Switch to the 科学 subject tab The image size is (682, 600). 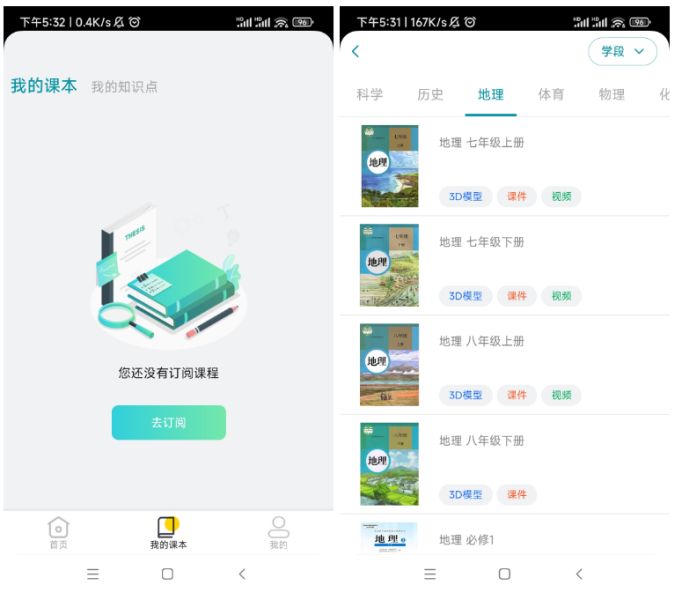(x=370, y=95)
